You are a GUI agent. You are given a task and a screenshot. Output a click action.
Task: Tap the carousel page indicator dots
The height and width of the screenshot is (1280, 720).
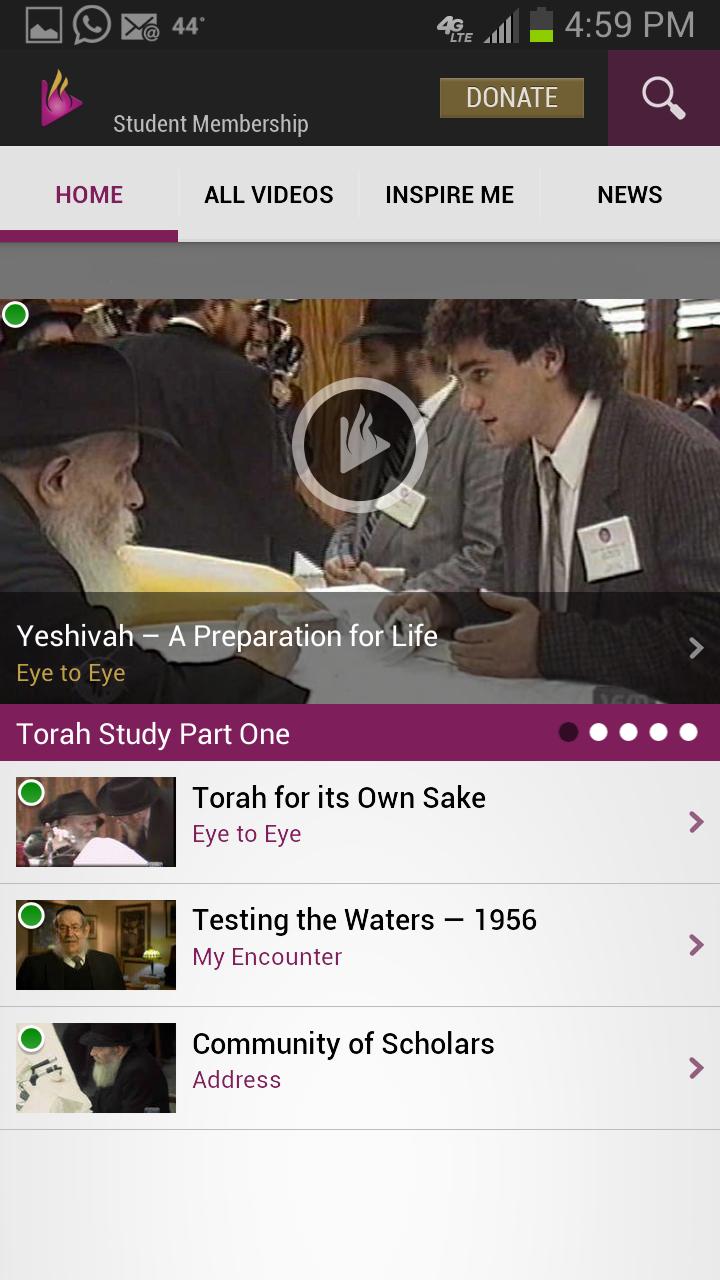[628, 733]
